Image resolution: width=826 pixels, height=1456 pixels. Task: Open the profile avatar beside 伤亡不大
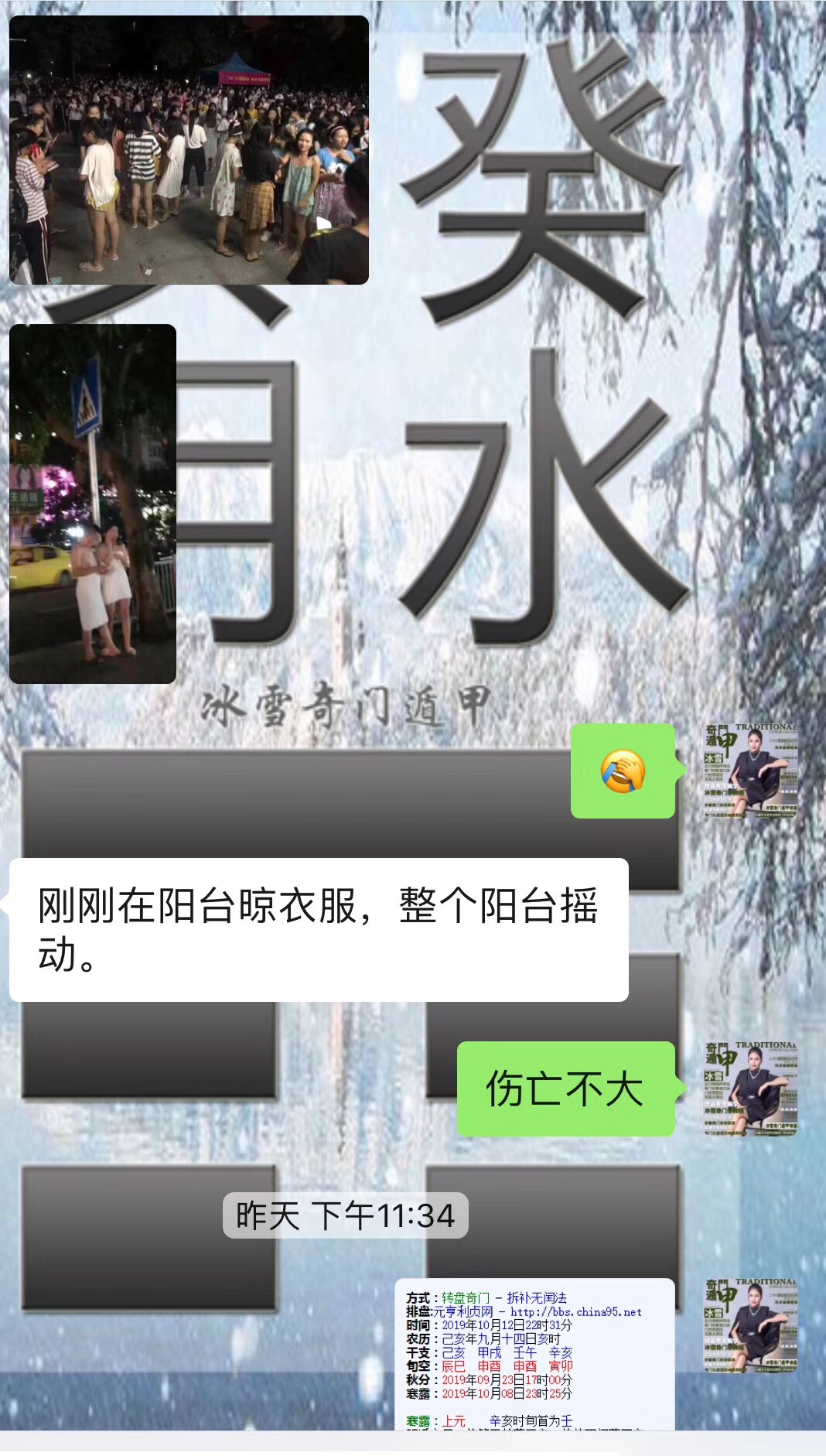pos(750,1089)
